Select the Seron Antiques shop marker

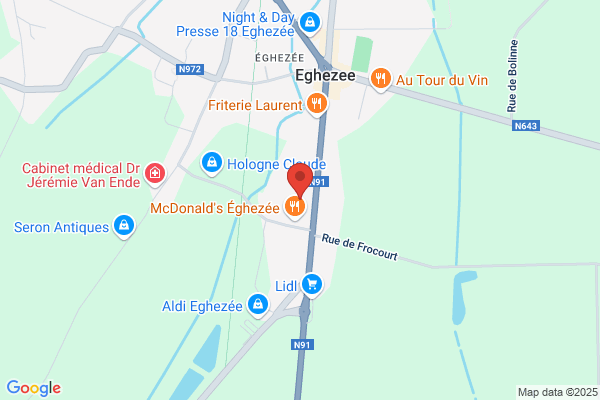coord(124,226)
